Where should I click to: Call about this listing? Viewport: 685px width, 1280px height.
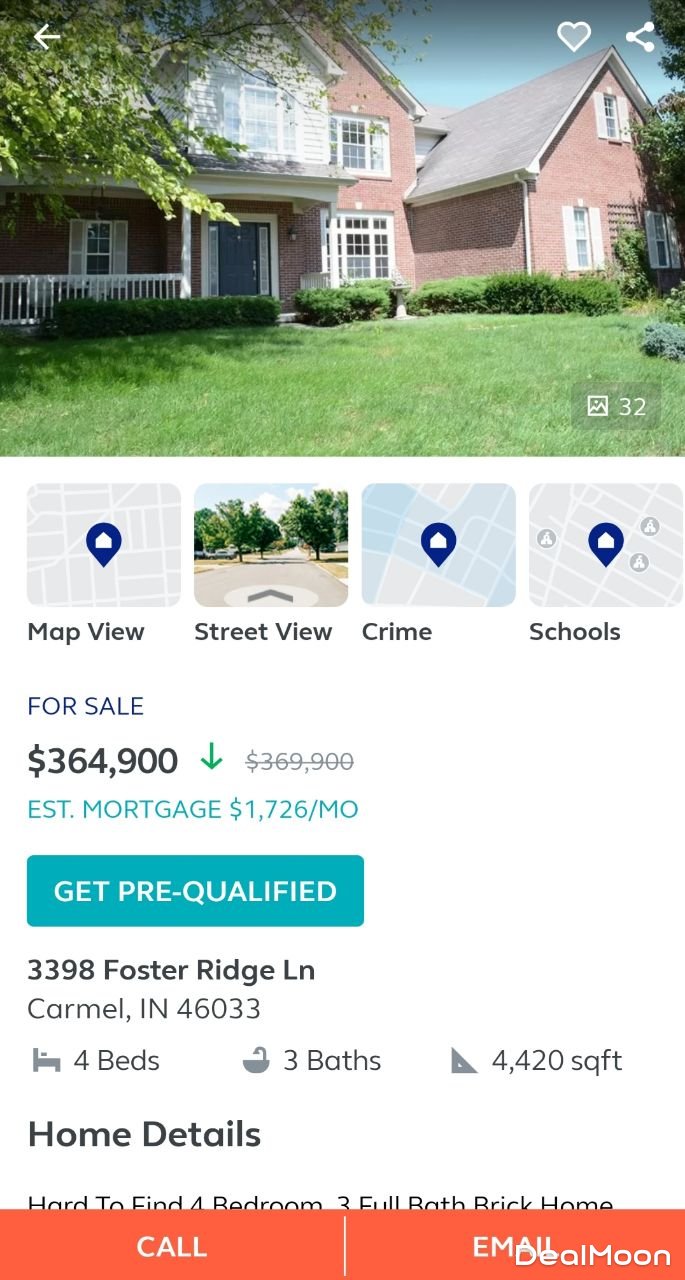click(x=172, y=1246)
